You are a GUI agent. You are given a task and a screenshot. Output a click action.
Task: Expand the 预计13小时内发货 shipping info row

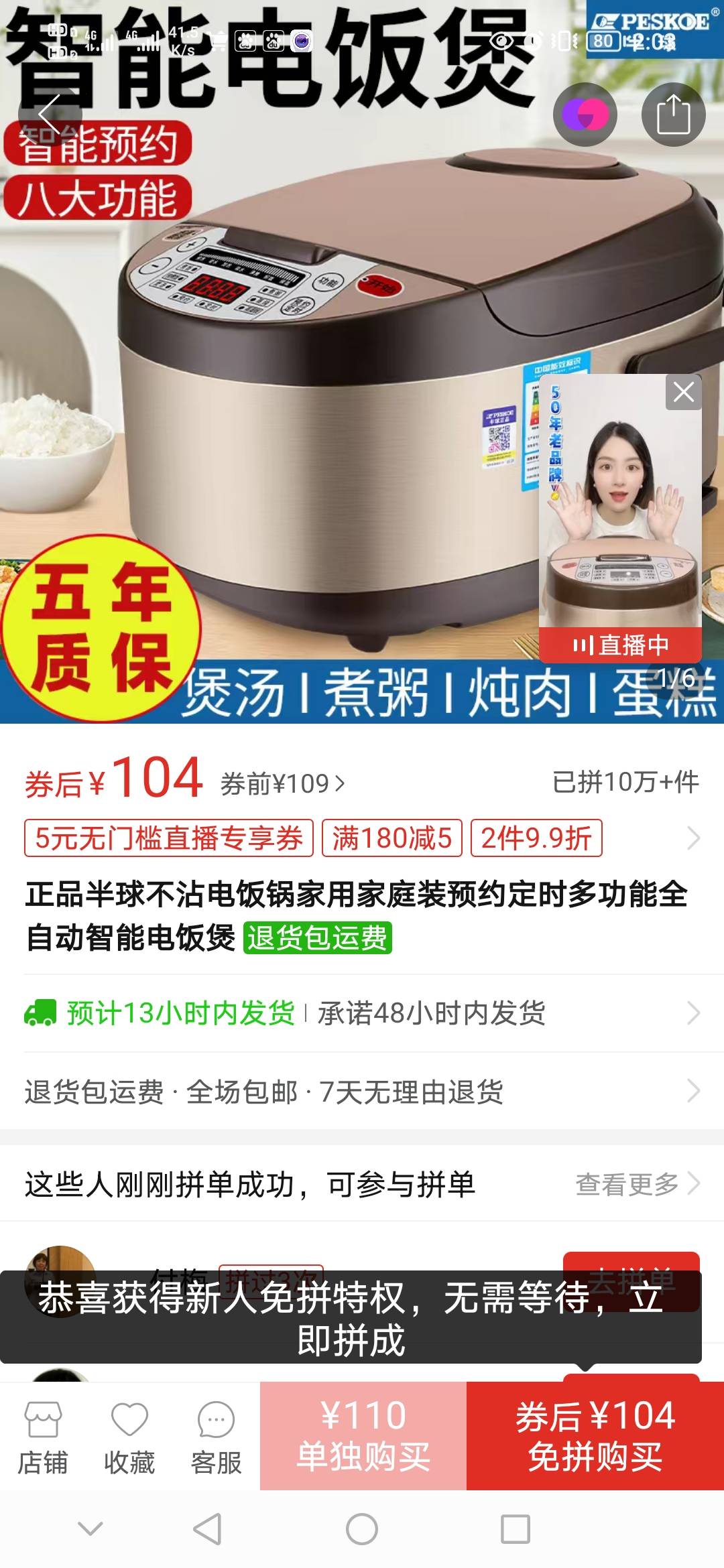362,1013
